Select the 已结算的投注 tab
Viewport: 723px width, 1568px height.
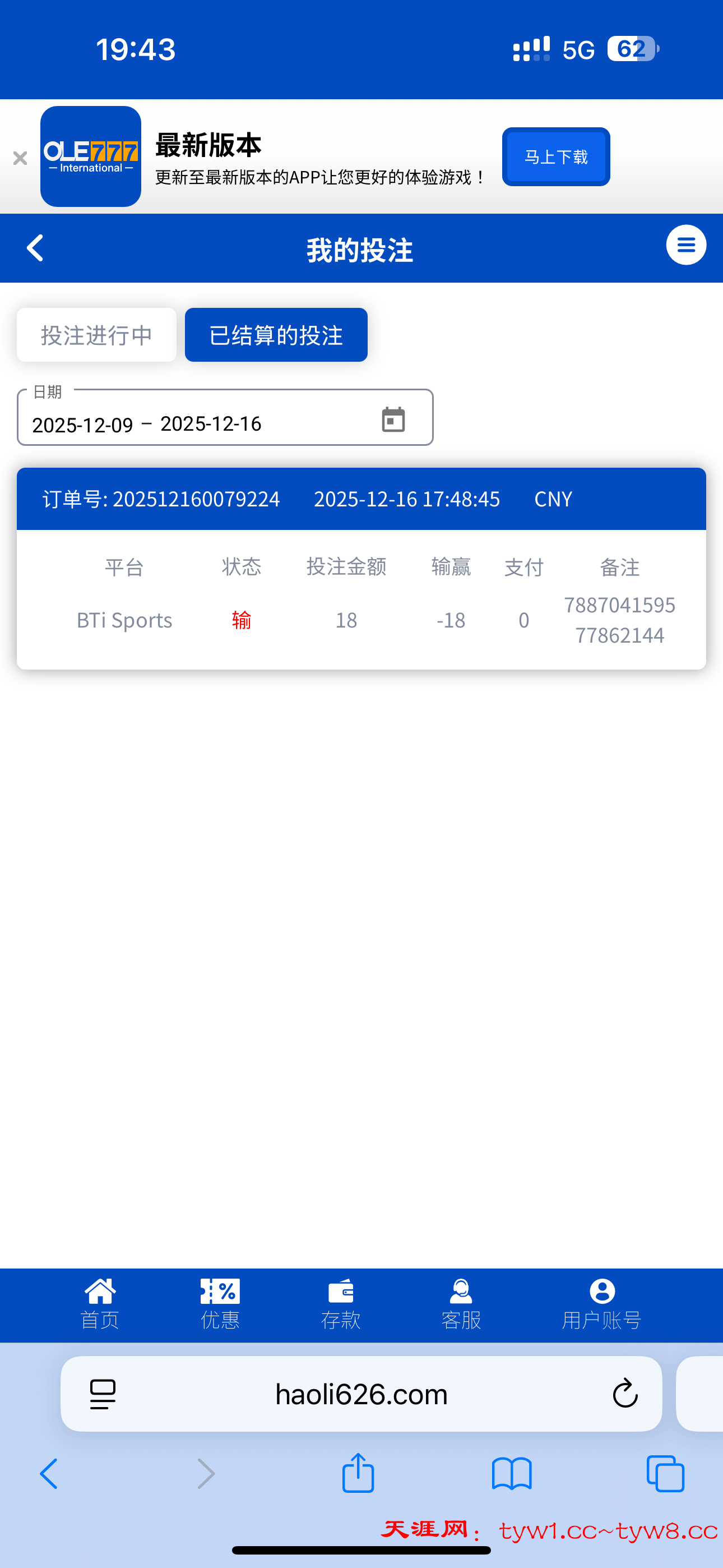(x=276, y=335)
